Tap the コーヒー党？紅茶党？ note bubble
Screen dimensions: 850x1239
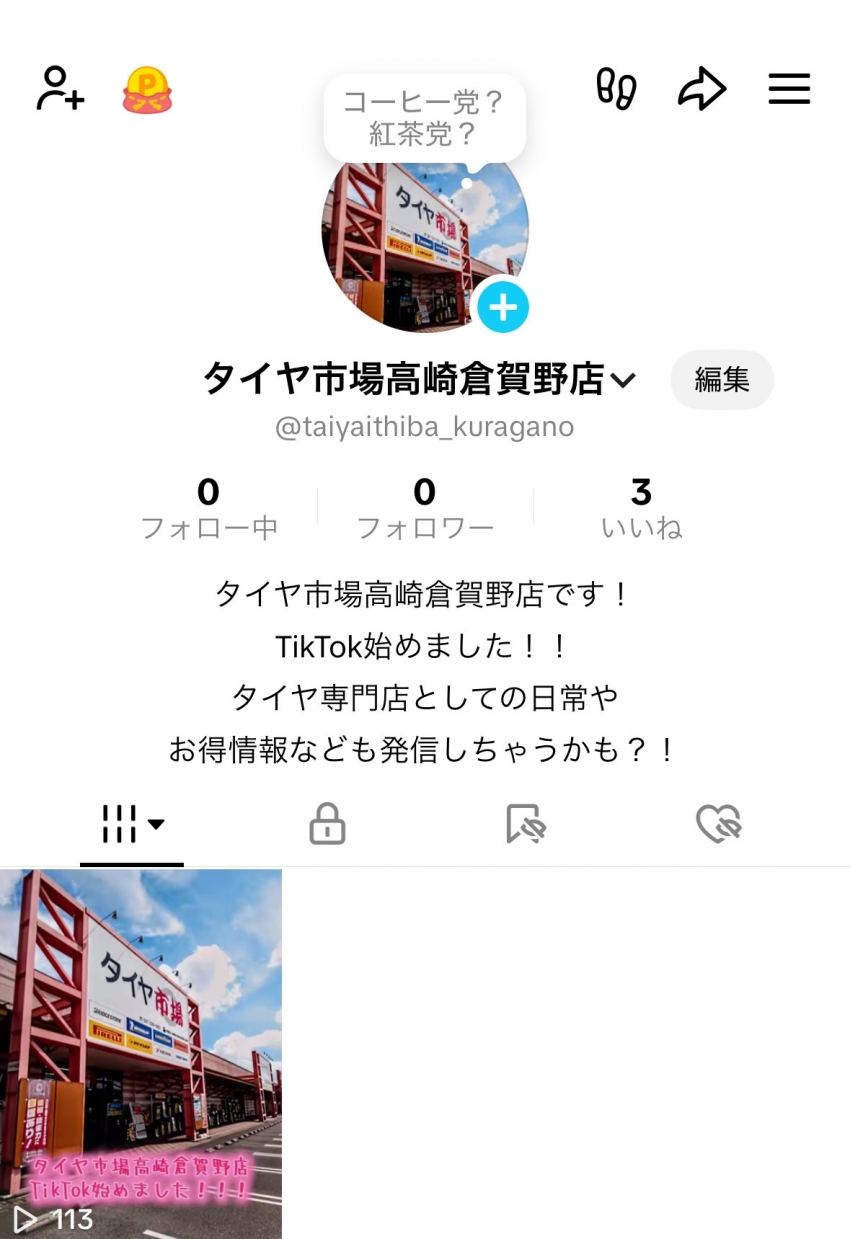424,118
